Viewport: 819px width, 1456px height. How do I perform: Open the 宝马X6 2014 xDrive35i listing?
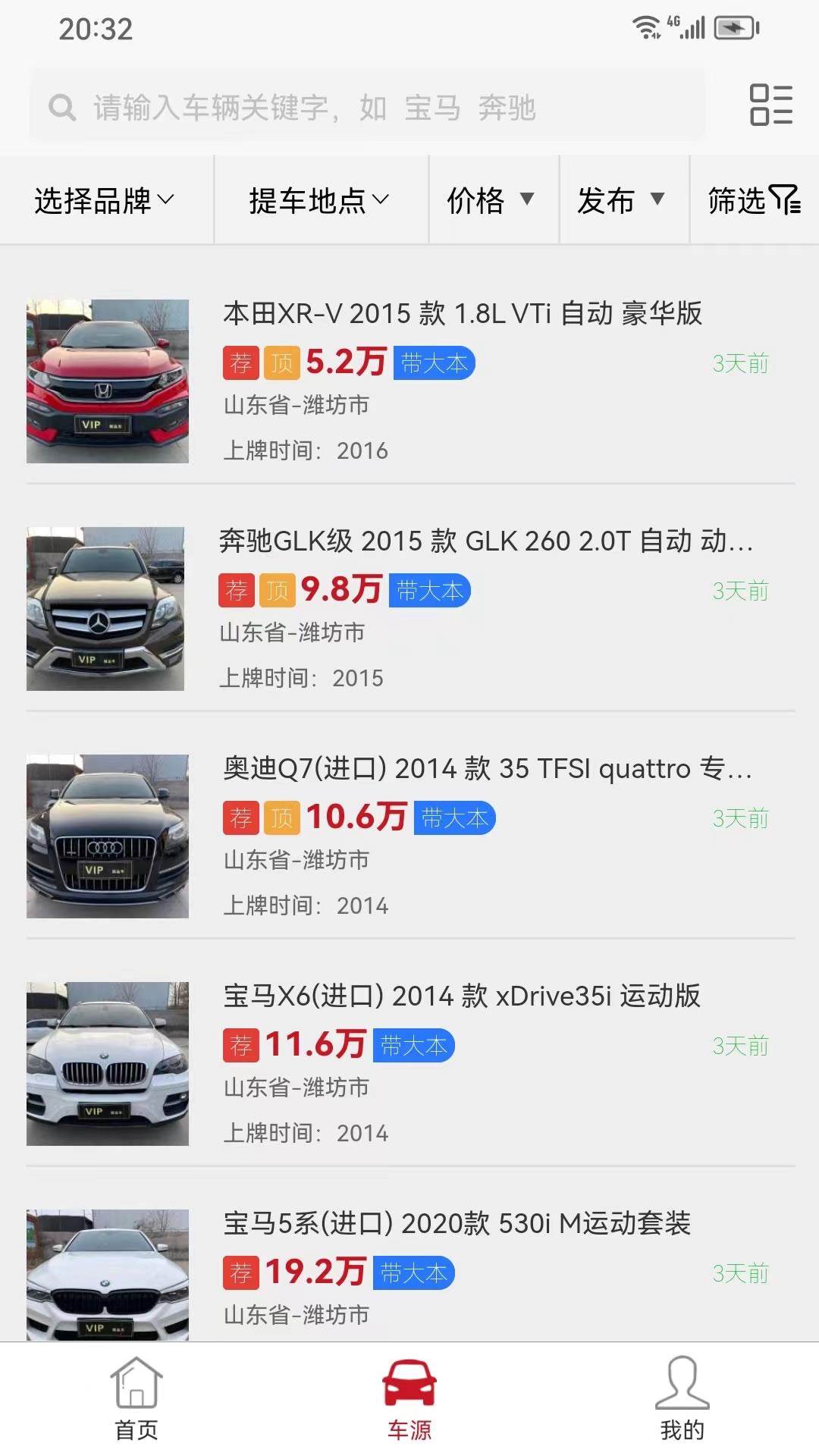pyautogui.click(x=409, y=1063)
